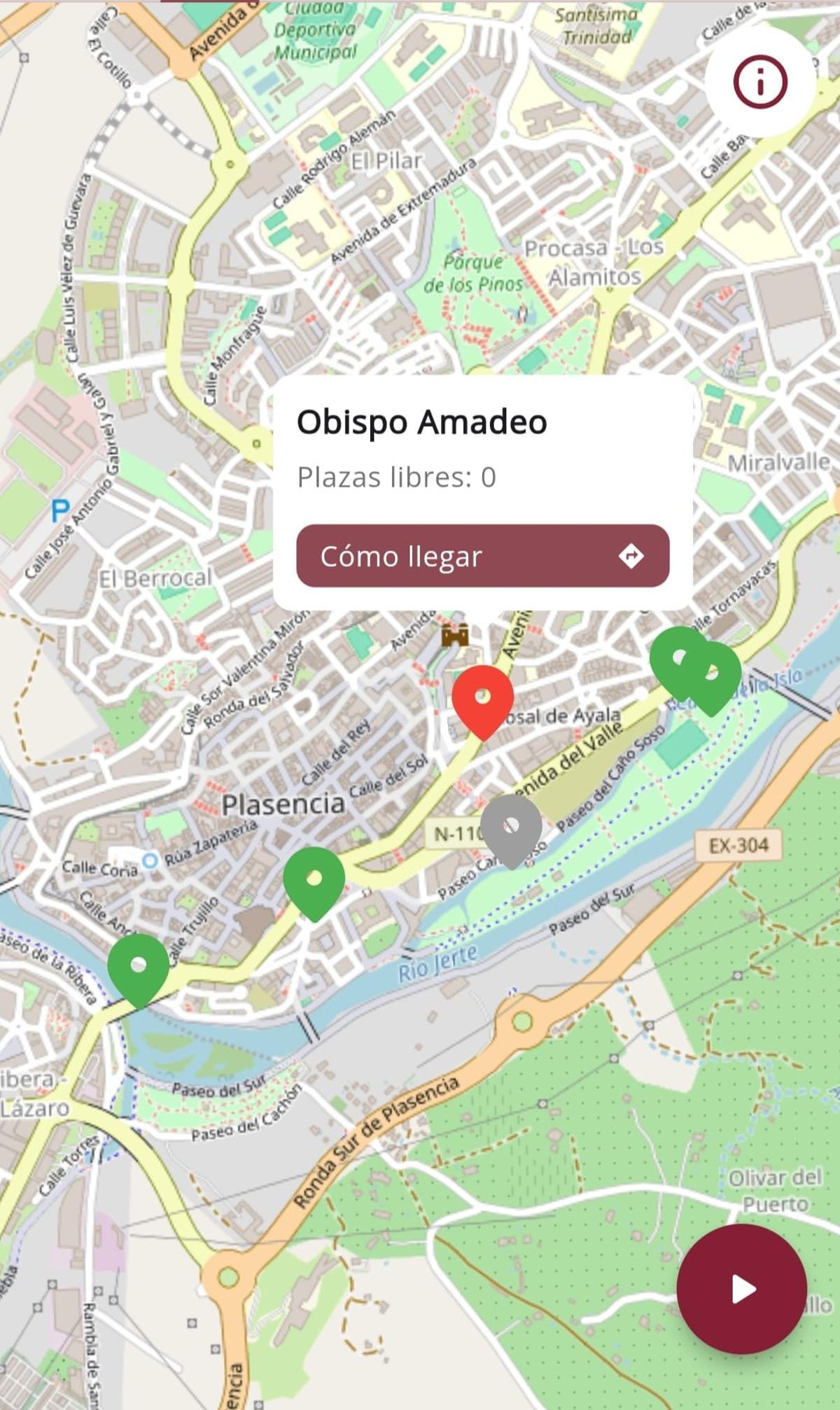840x1410 pixels.
Task: Click the Cómo llegar button
Action: click(482, 557)
